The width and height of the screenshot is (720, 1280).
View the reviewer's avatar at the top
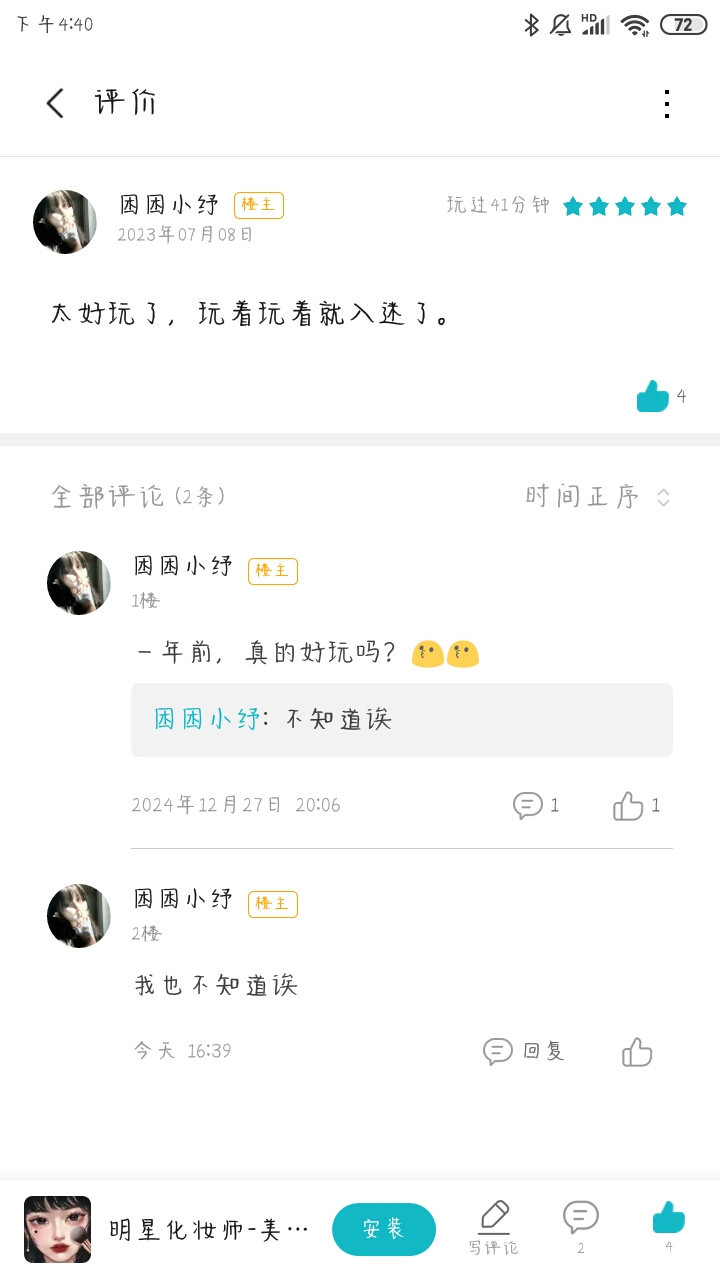tap(65, 222)
